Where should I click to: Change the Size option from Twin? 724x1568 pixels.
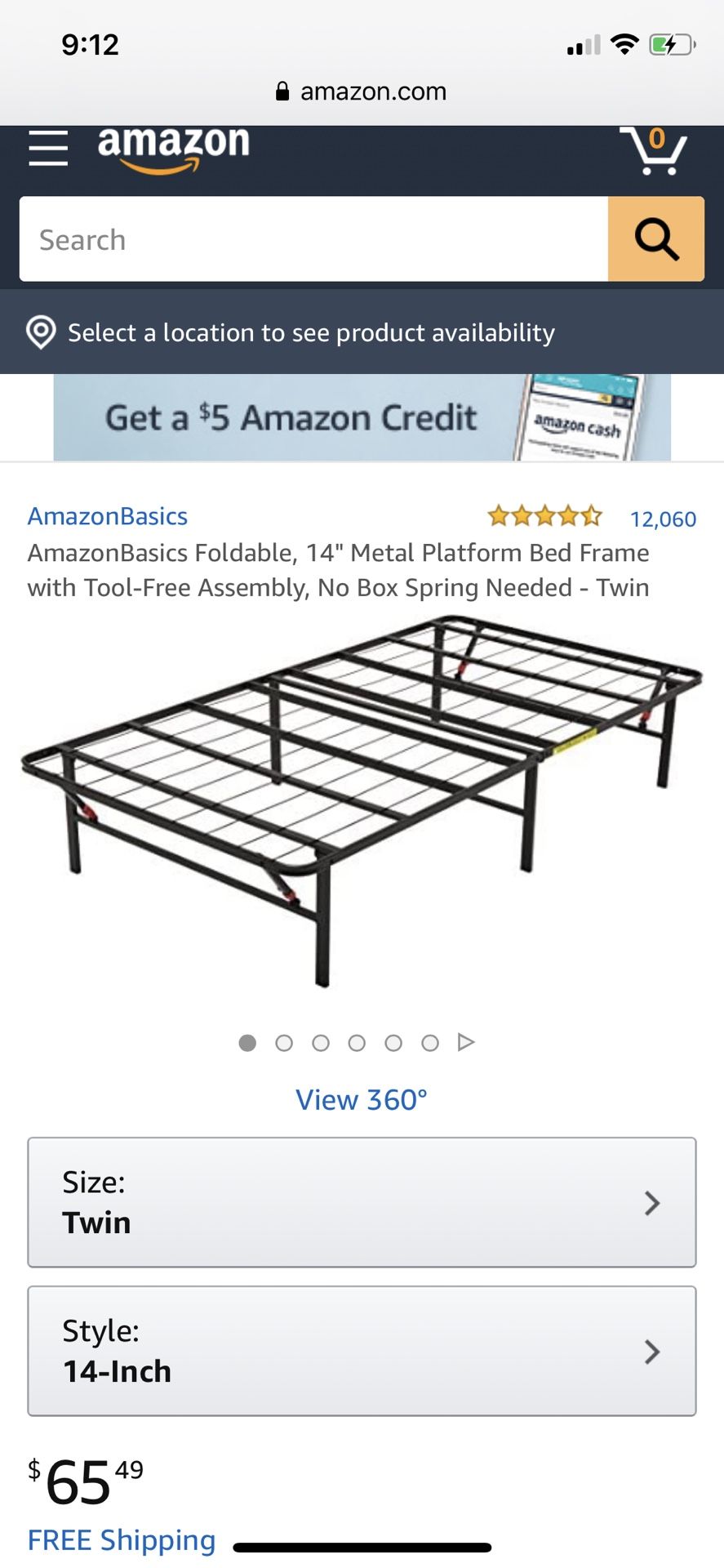[362, 1202]
